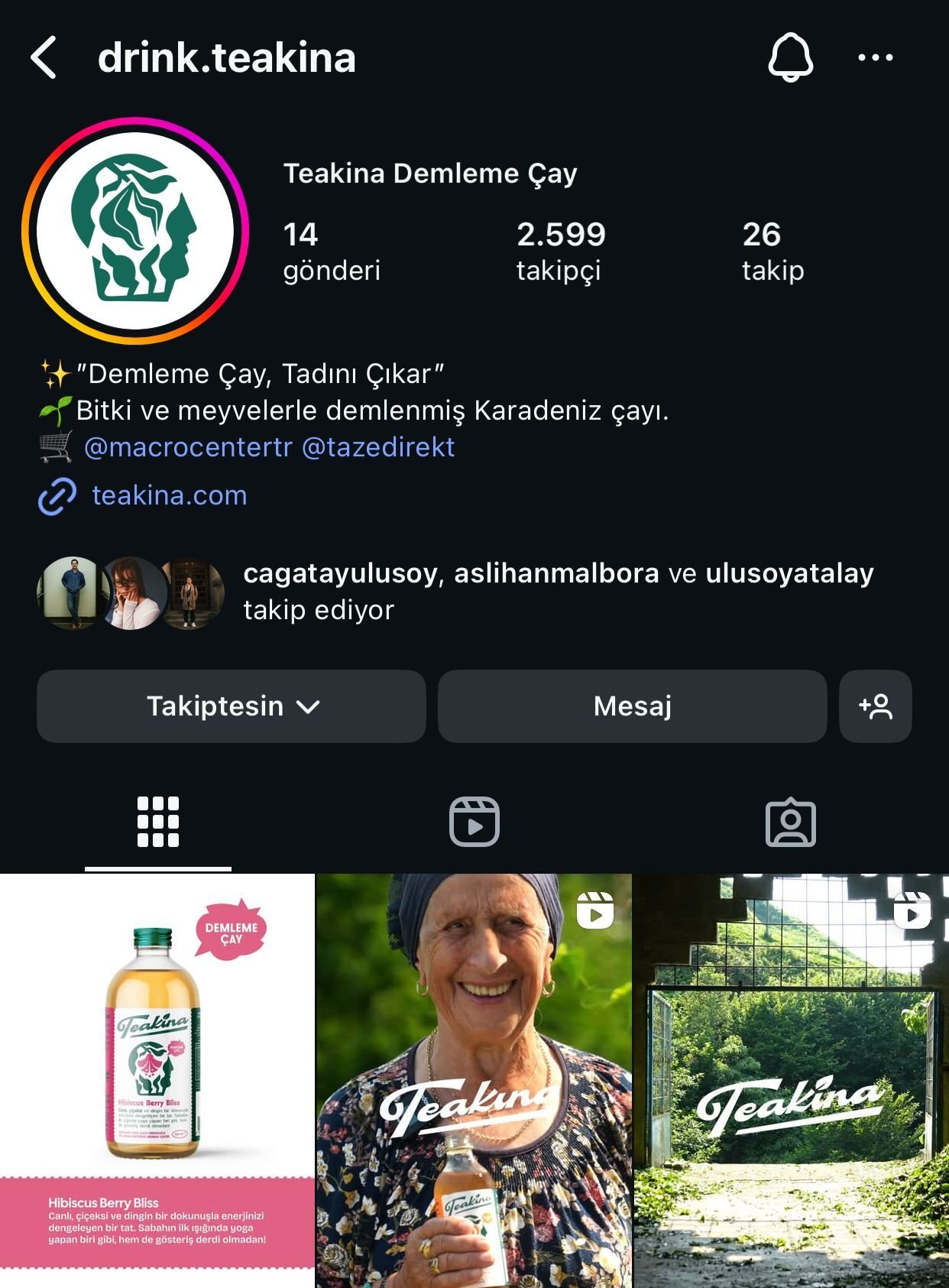Open the three-dot overflow menu
The width and height of the screenshot is (949, 1288).
[875, 57]
